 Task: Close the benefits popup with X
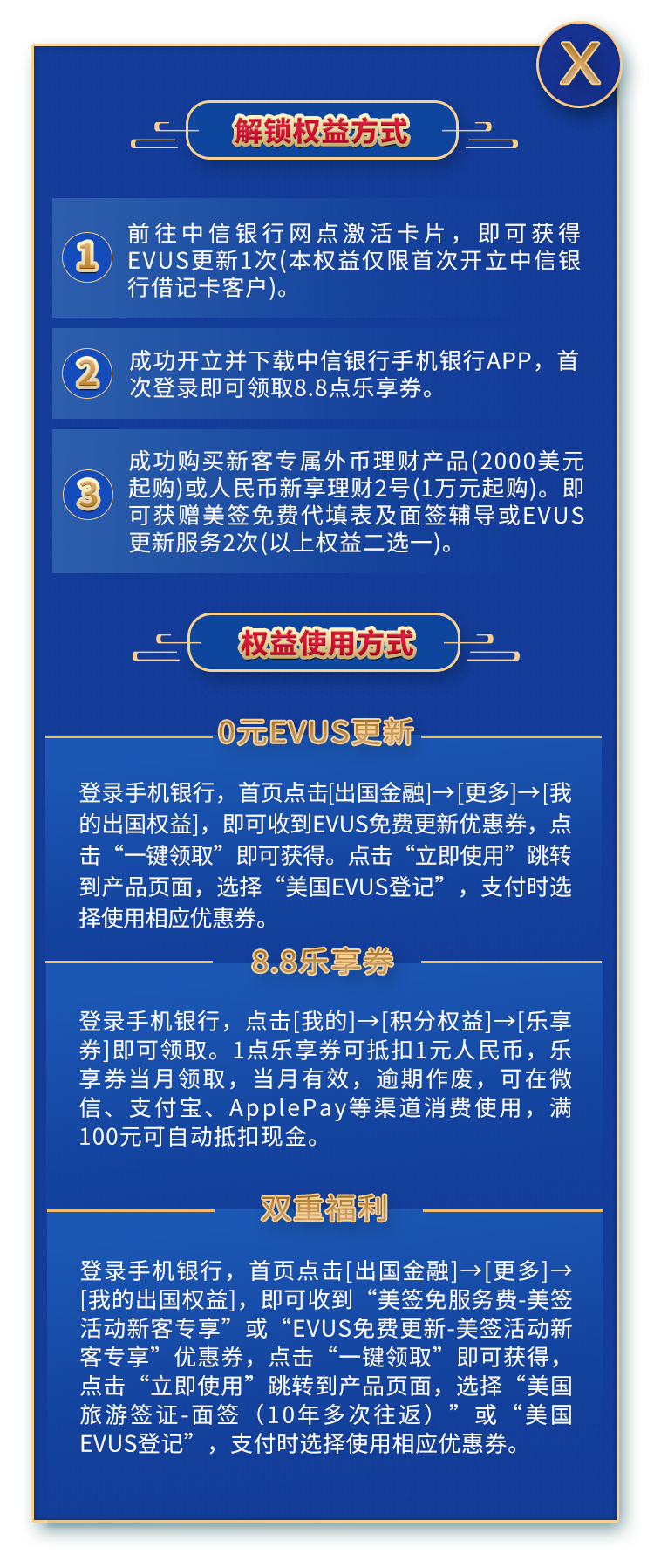[x=579, y=65]
